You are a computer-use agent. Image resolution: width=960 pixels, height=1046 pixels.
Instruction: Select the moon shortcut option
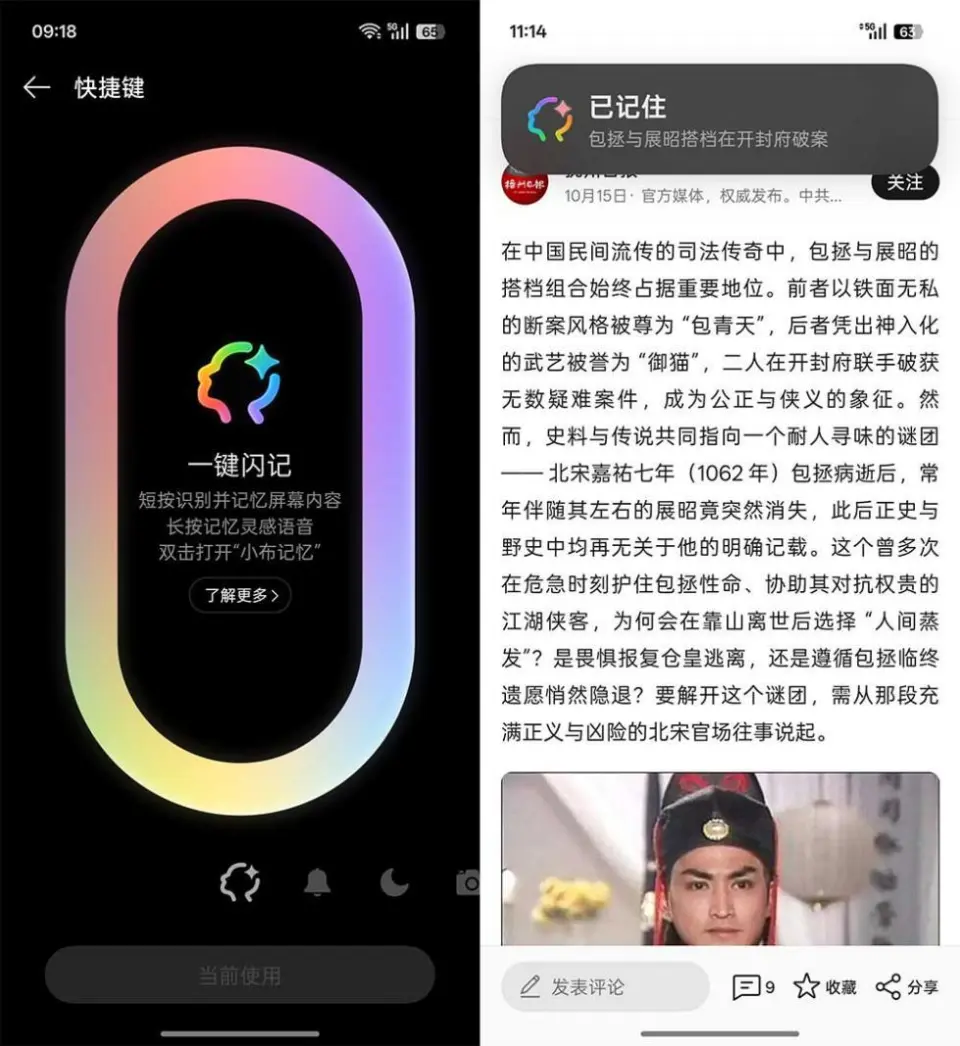pyautogui.click(x=394, y=882)
